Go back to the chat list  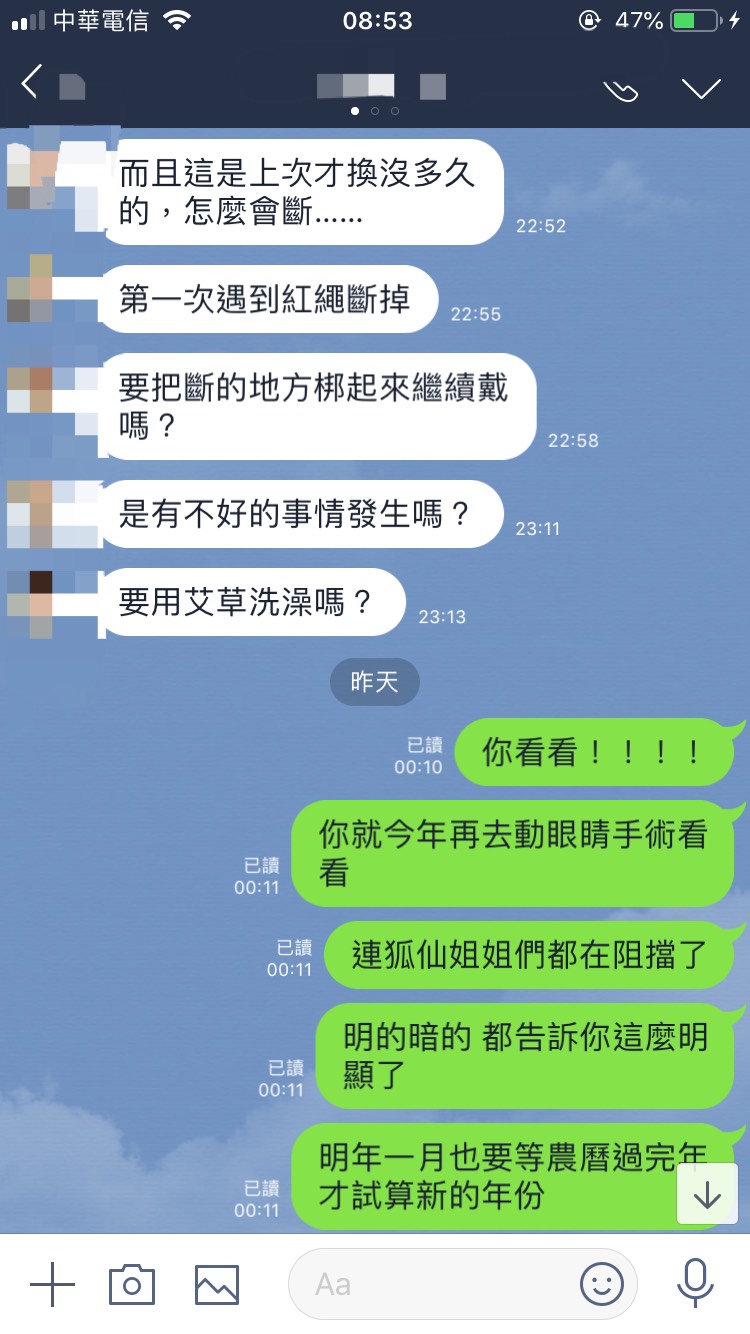click(31, 84)
